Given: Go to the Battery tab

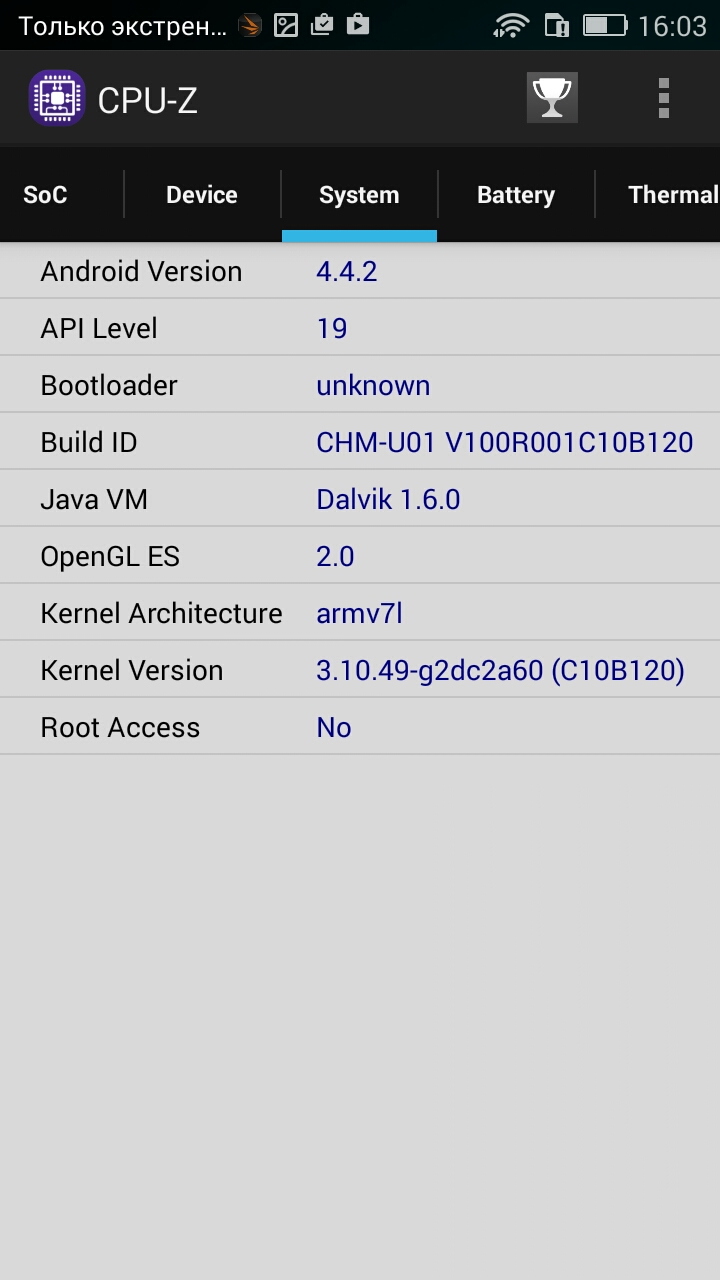Looking at the screenshot, I should (x=516, y=195).
